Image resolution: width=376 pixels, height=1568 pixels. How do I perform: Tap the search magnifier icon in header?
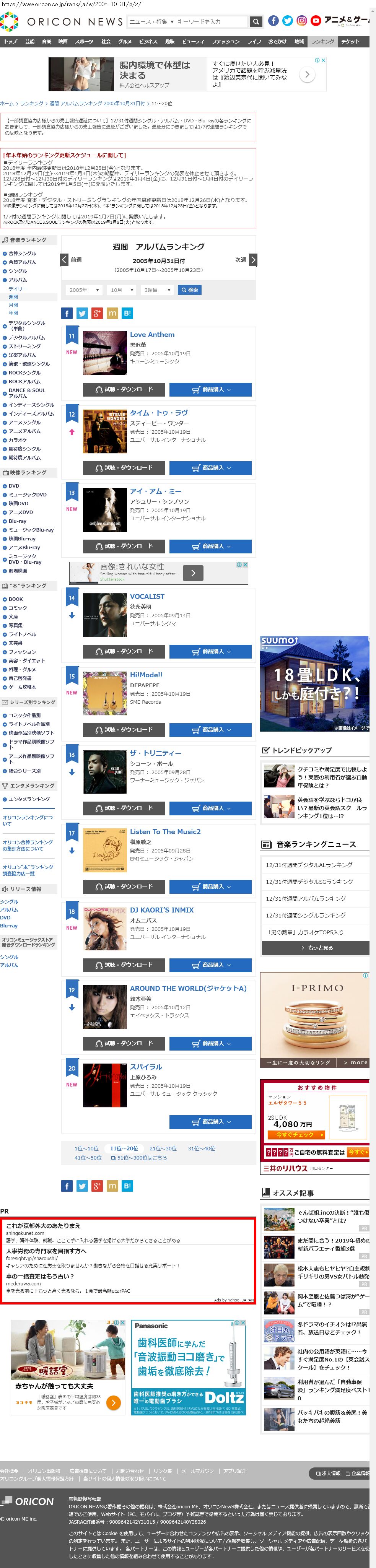[256, 21]
